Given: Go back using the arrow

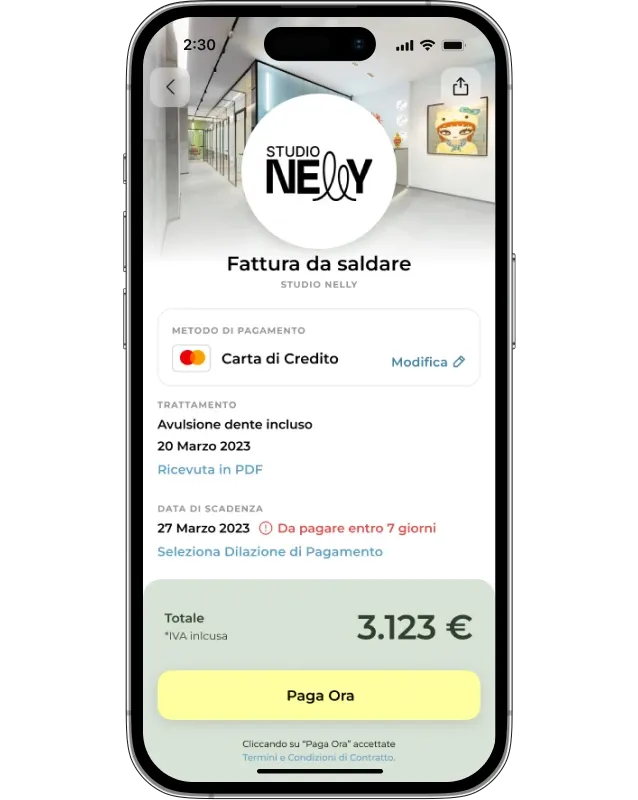Looking at the screenshot, I should click(170, 88).
